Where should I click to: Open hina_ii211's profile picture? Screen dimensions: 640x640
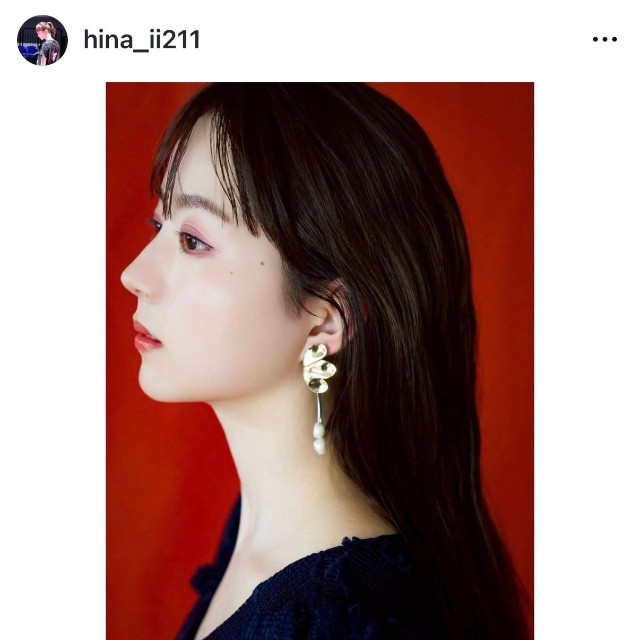pyautogui.click(x=42, y=40)
